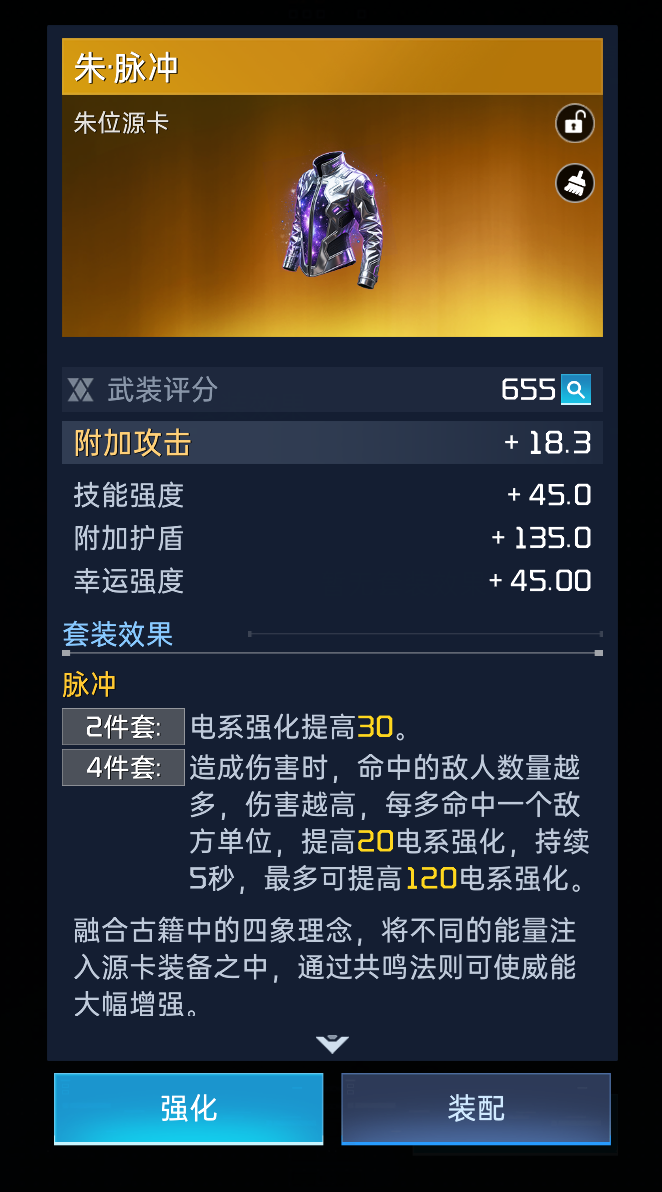
Task: Expand more details with the down arrow
Action: pos(332,1044)
